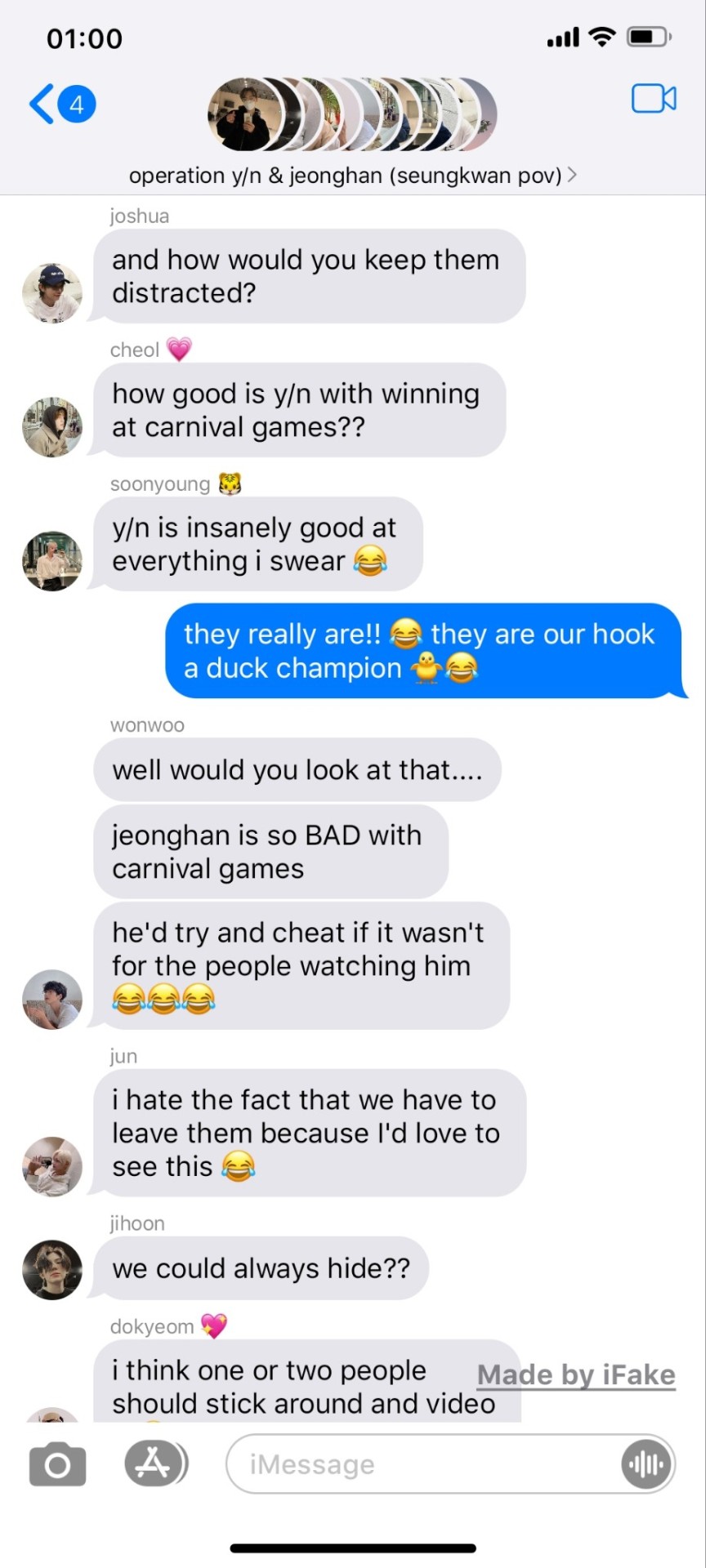Open group details for operation y/n & jeonghan
The width and height of the screenshot is (706, 1568).
[352, 175]
